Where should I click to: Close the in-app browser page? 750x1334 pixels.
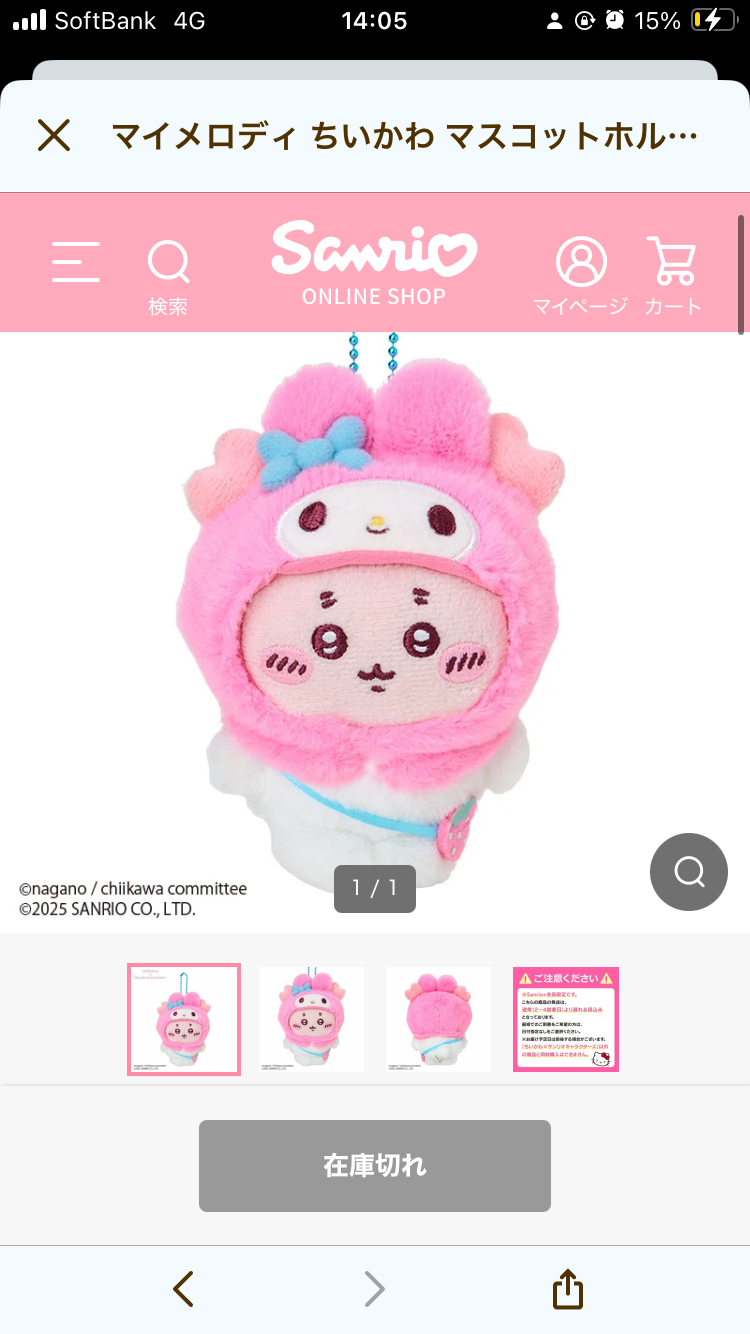(54, 135)
